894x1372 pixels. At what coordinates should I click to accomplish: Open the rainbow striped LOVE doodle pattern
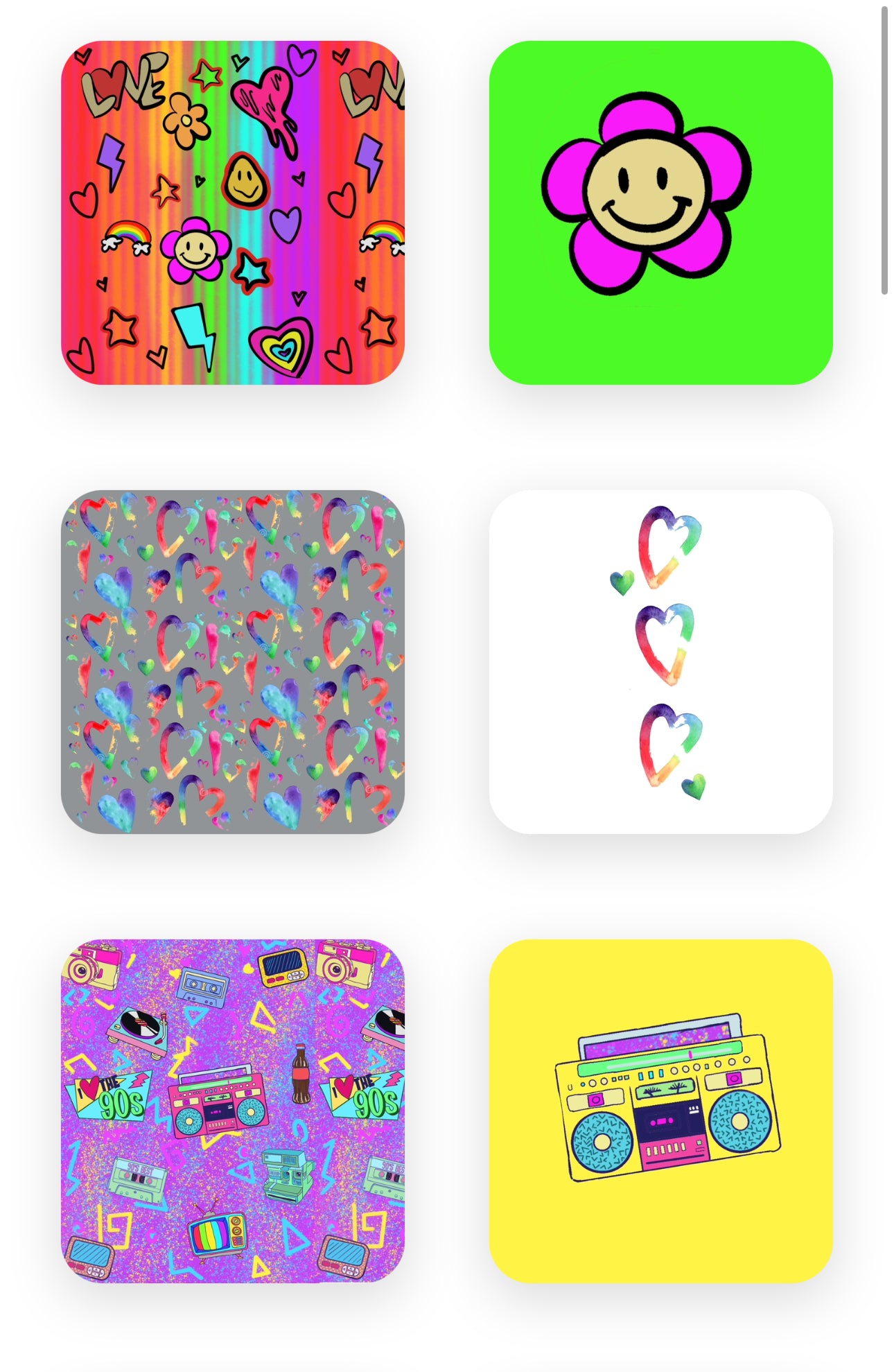(233, 212)
